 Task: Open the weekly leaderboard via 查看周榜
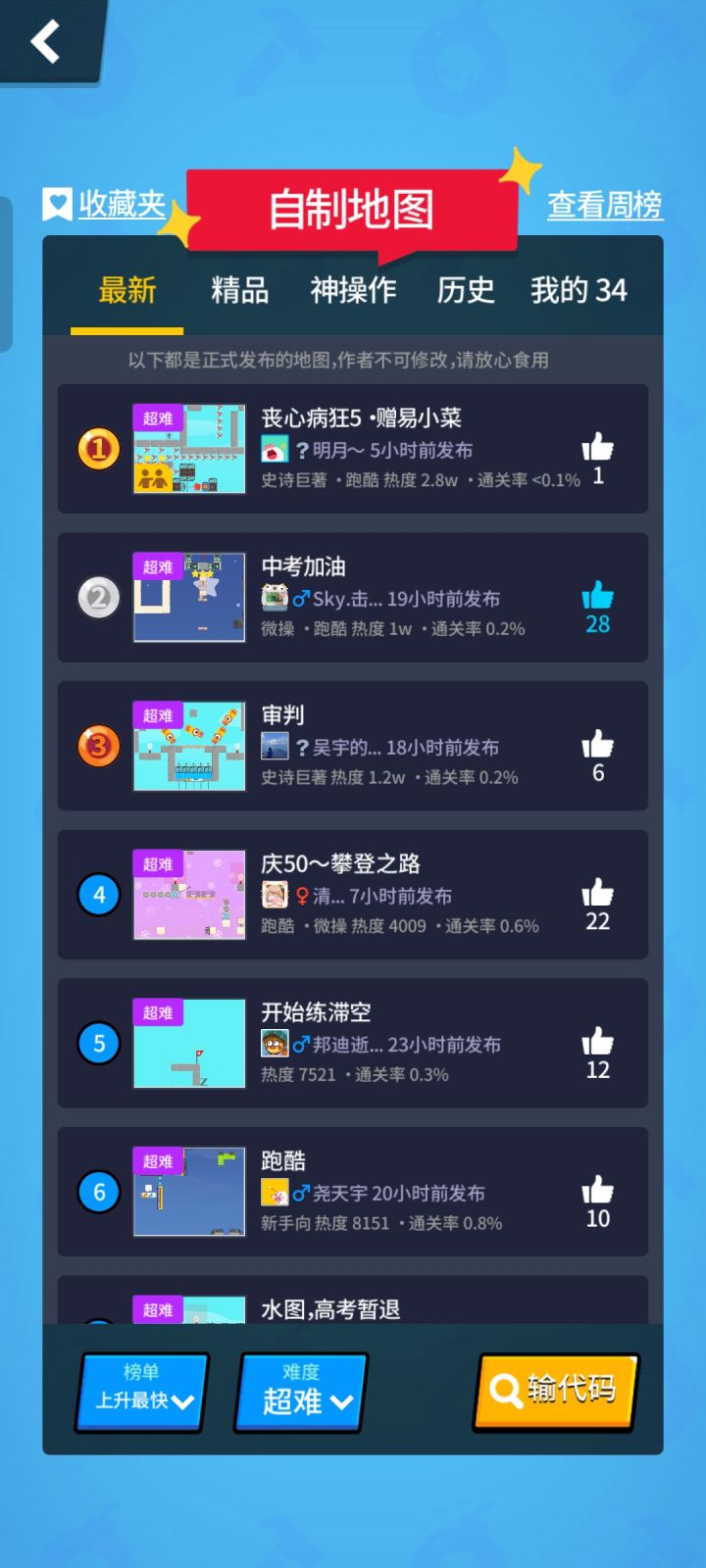pyautogui.click(x=605, y=205)
